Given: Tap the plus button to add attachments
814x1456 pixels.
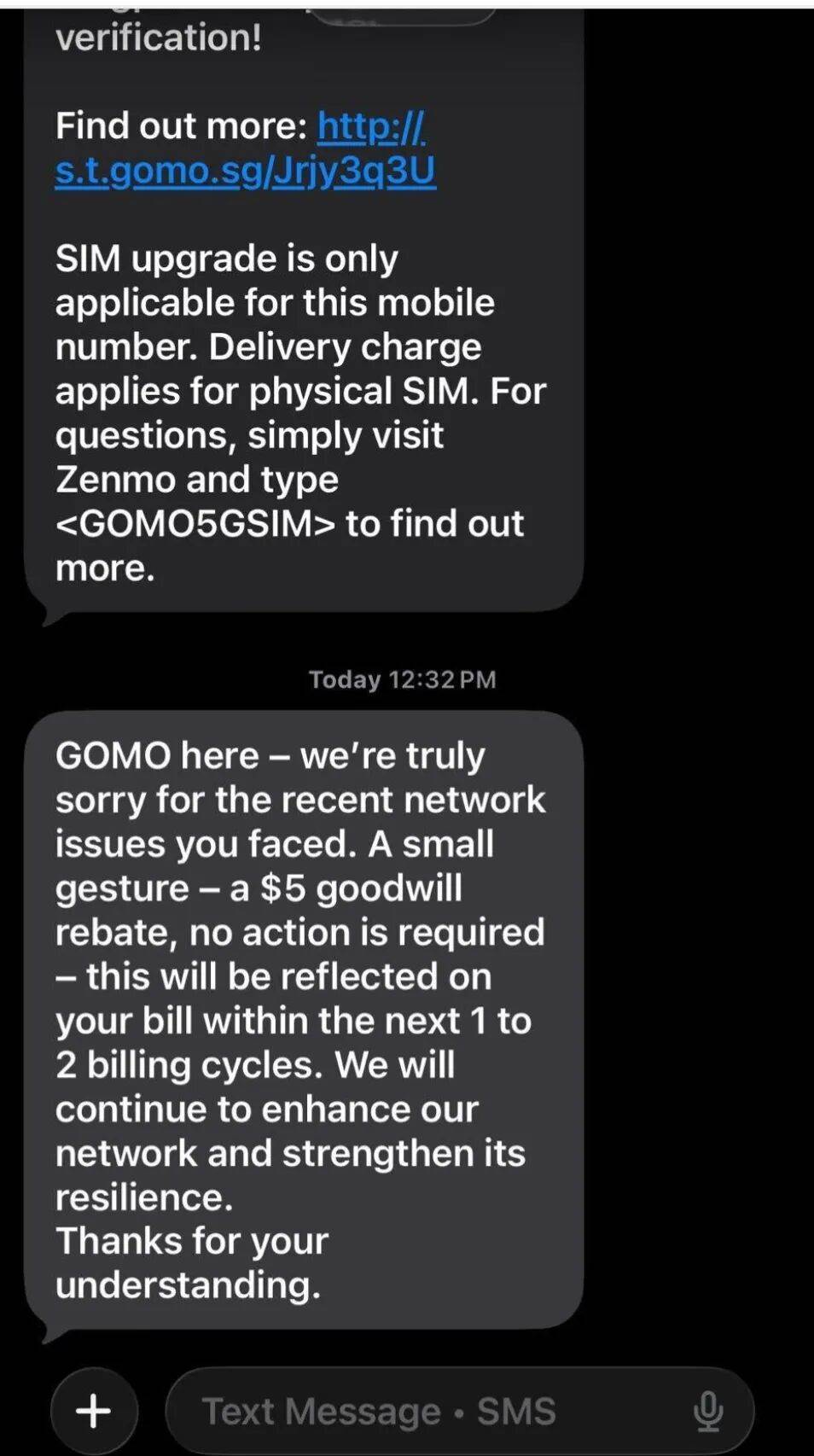Looking at the screenshot, I should point(94,1411).
